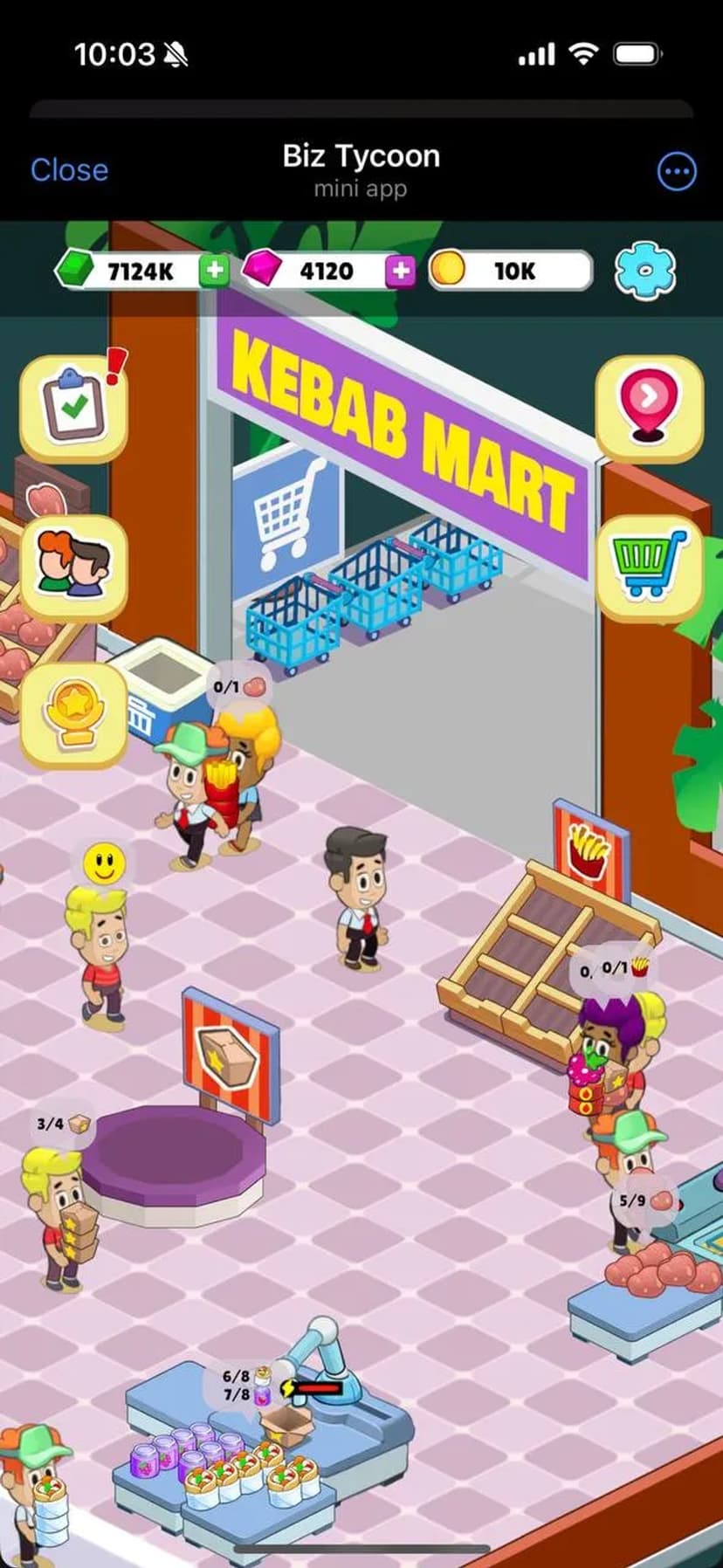723x1568 pixels.
Task: Close the Biz Tycoon mini app
Action: (69, 169)
